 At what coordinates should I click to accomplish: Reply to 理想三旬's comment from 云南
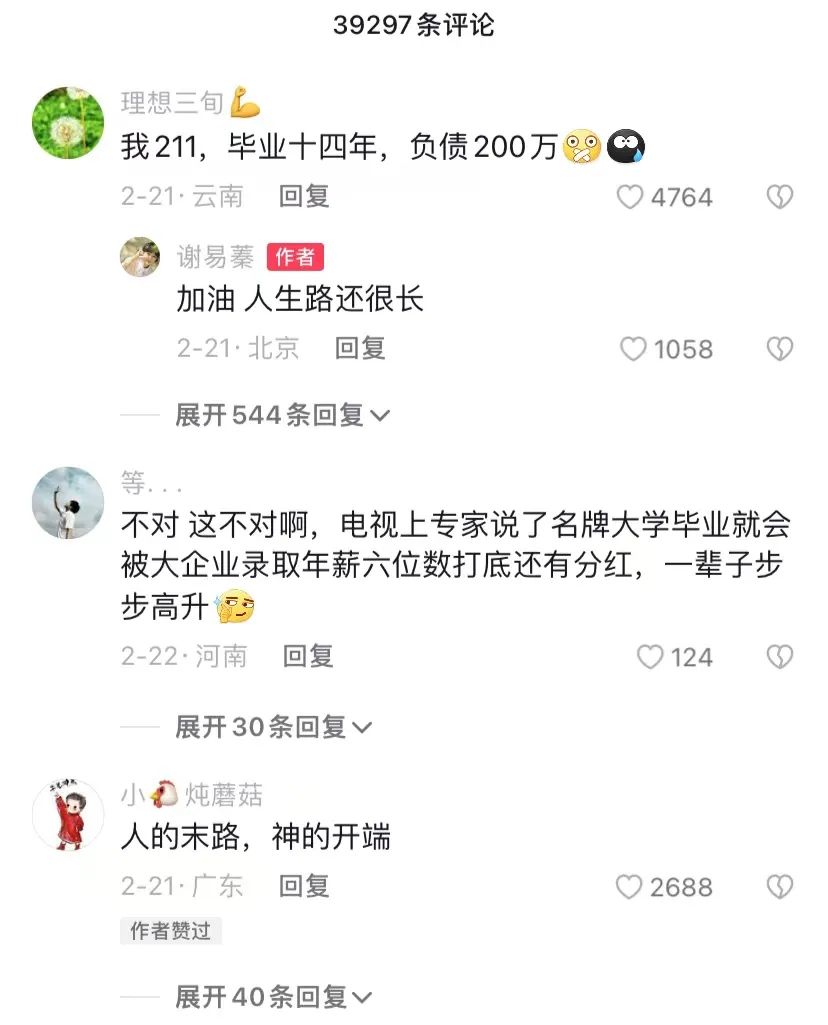coord(304,196)
